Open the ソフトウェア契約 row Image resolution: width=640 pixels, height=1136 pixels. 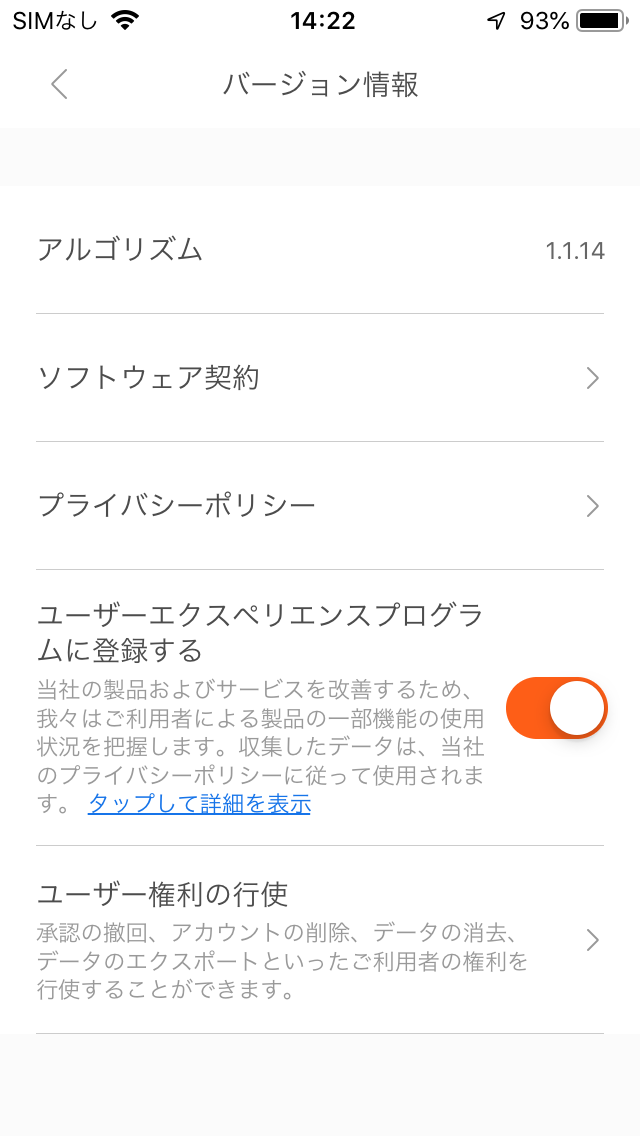pyautogui.click(x=320, y=378)
